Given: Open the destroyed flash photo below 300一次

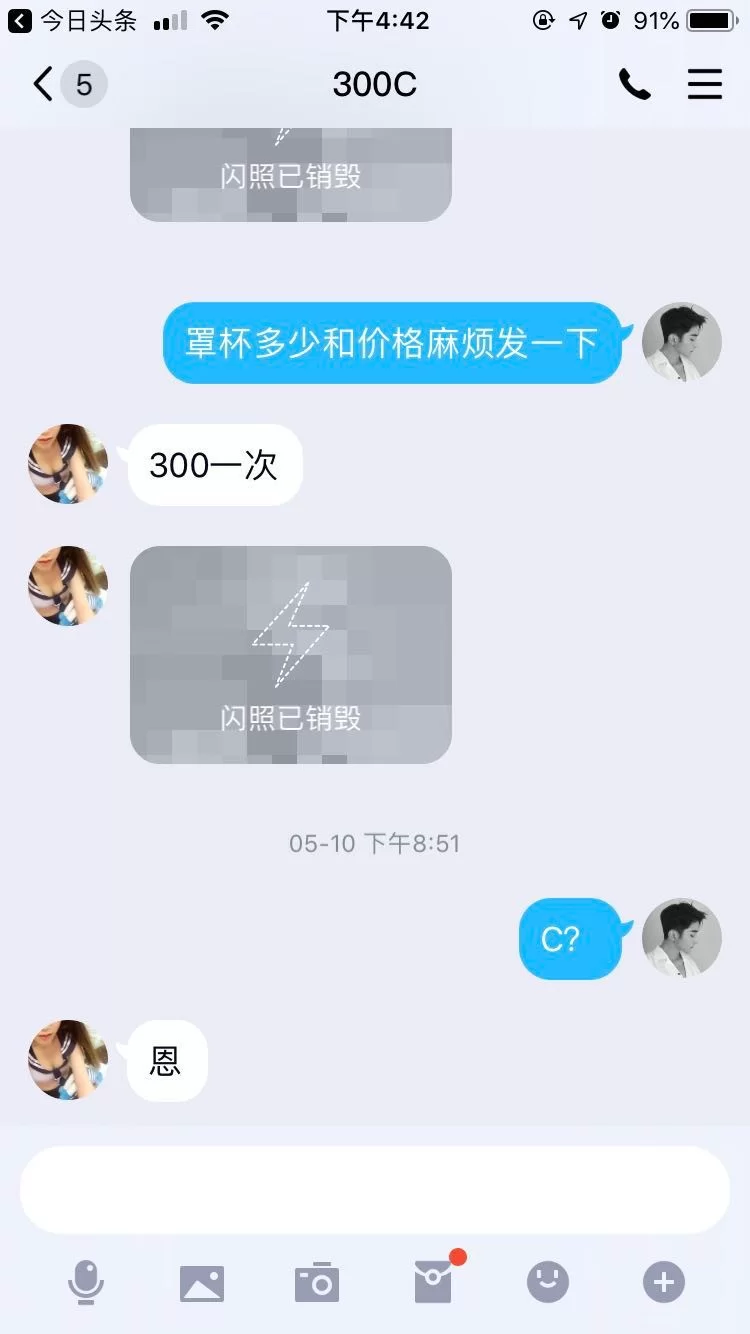Looking at the screenshot, I should pos(290,655).
